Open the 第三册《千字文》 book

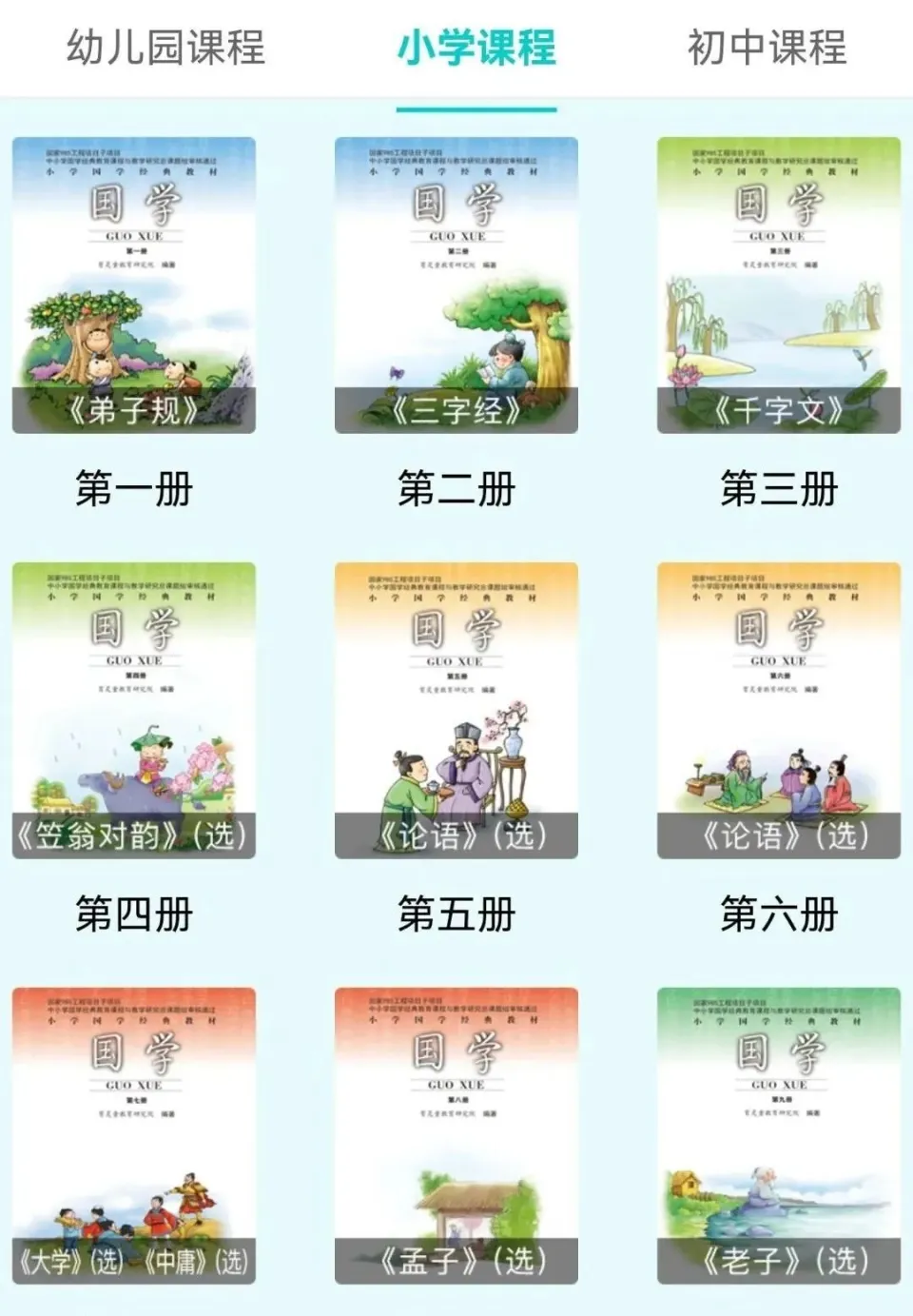(779, 285)
